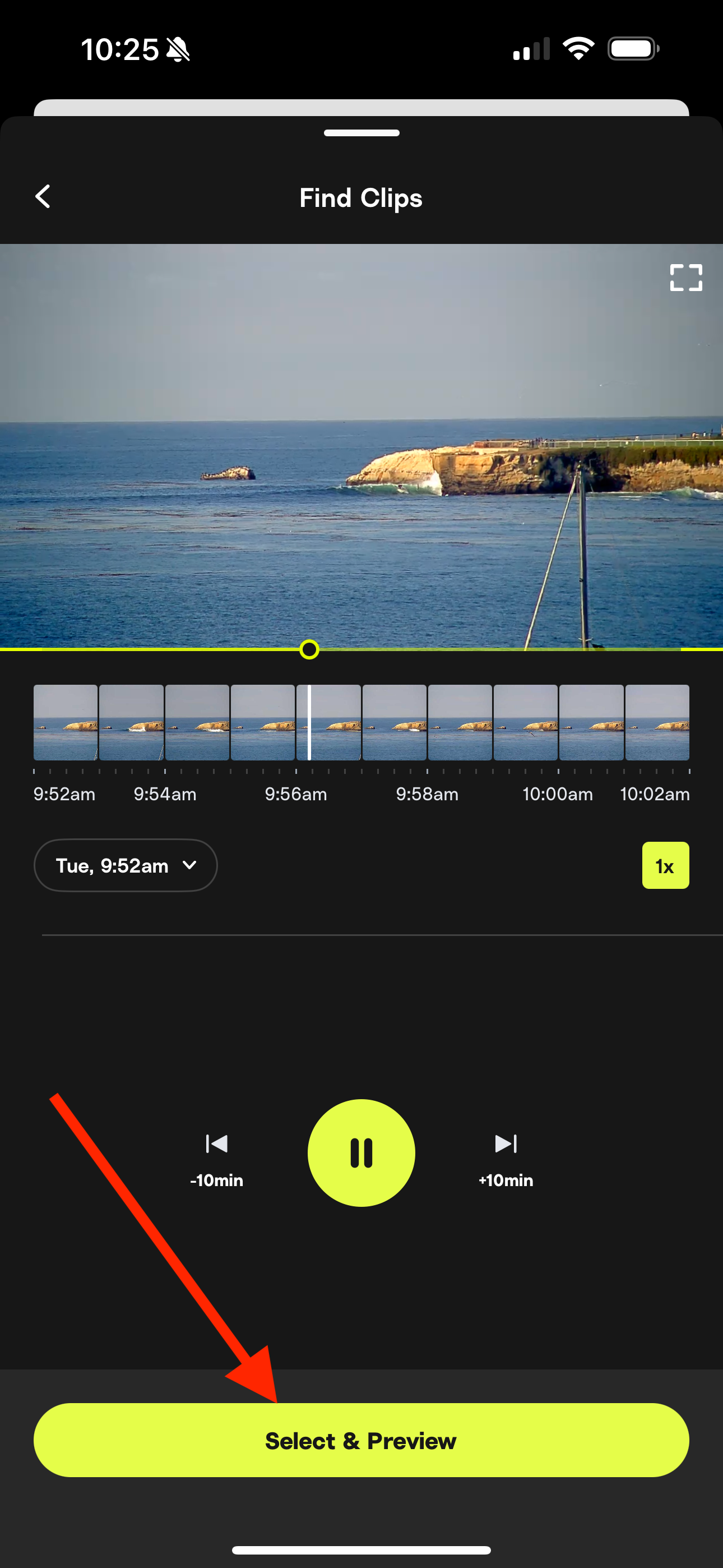Screen dimensions: 723x1568
Task: Go back from Find Clips
Action: [43, 197]
